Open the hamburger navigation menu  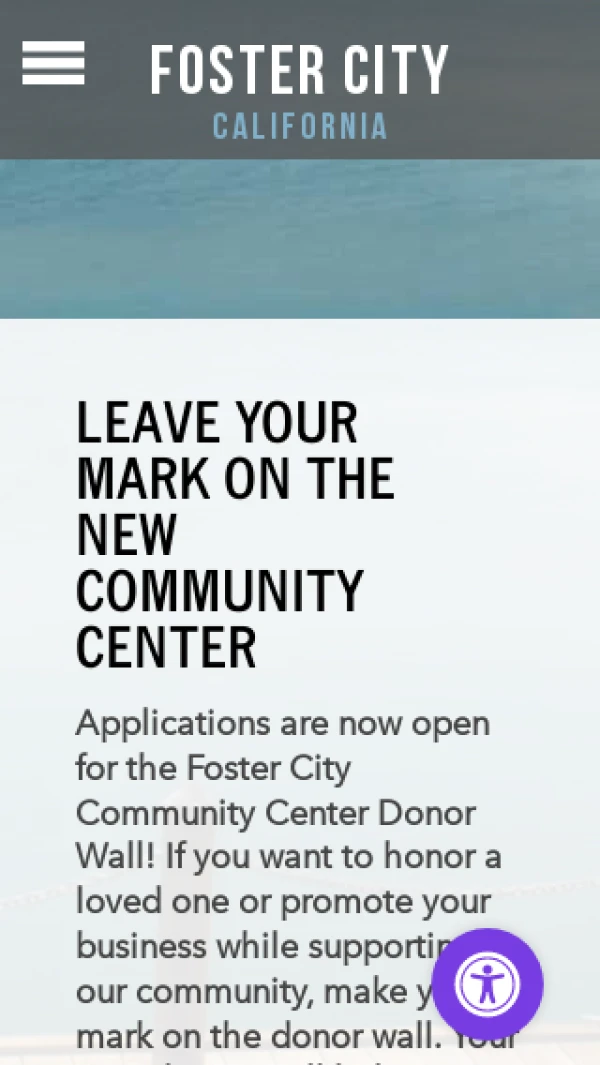[53, 63]
